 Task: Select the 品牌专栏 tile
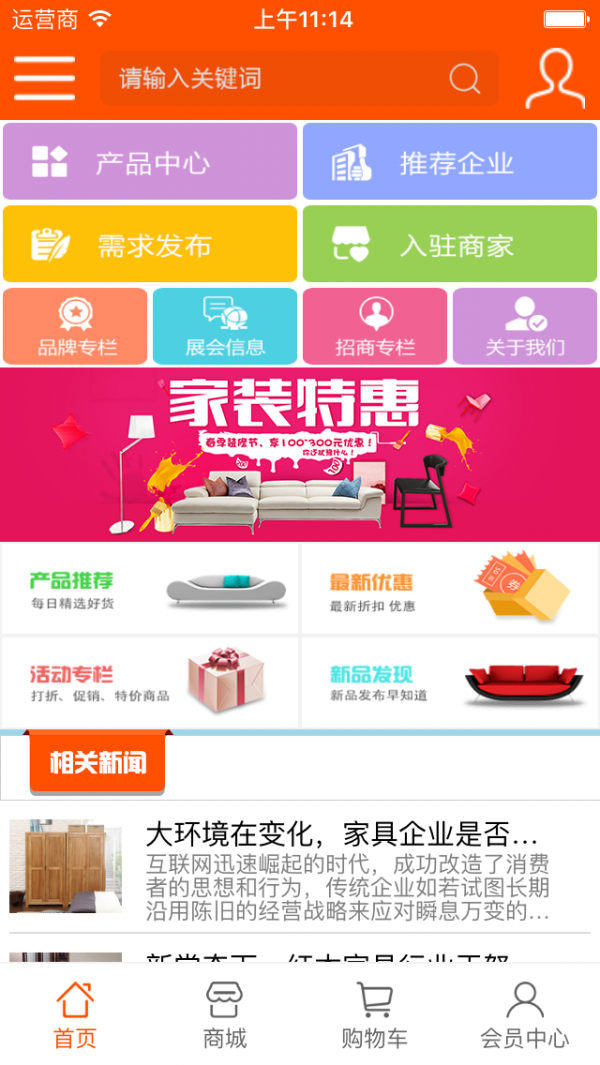(x=76, y=326)
